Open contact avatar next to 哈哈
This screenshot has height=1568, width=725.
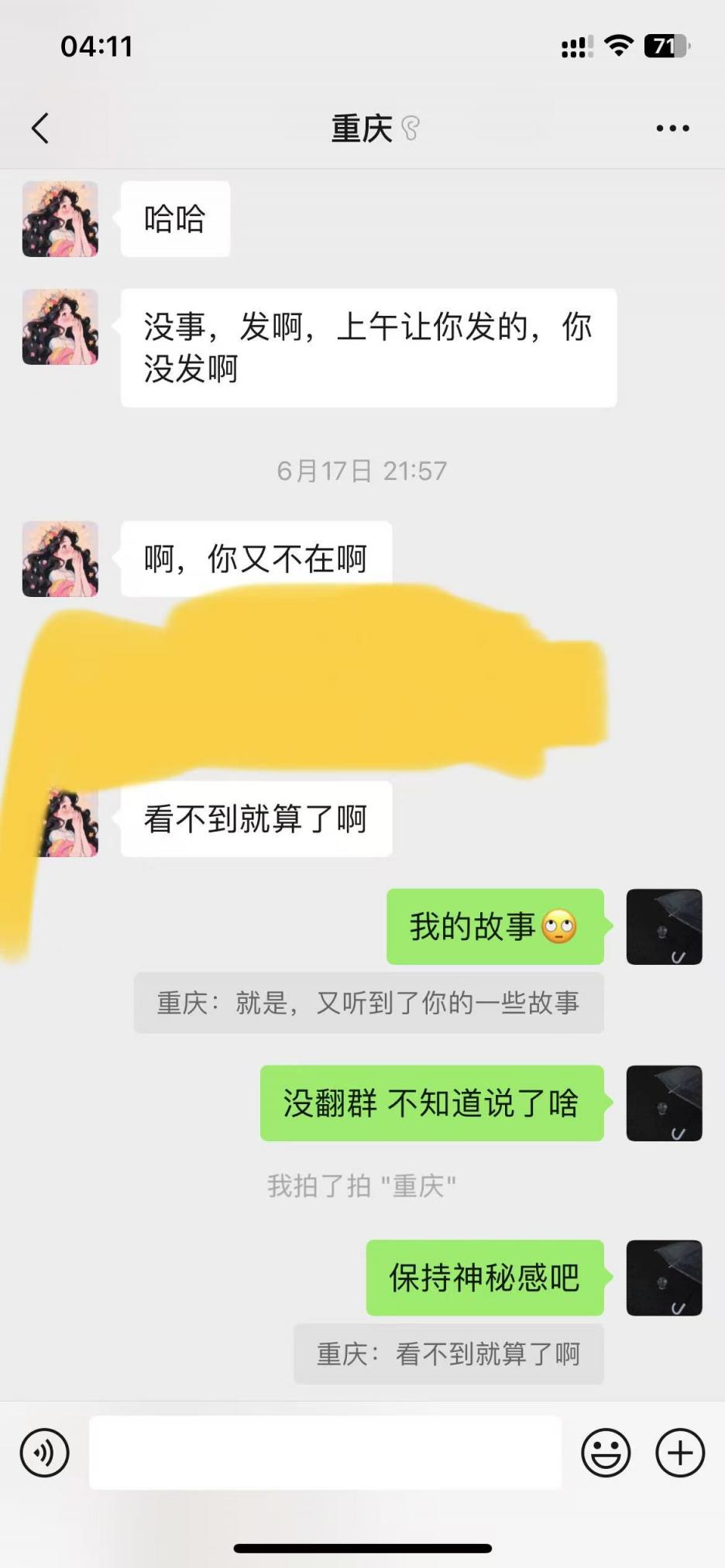click(60, 219)
